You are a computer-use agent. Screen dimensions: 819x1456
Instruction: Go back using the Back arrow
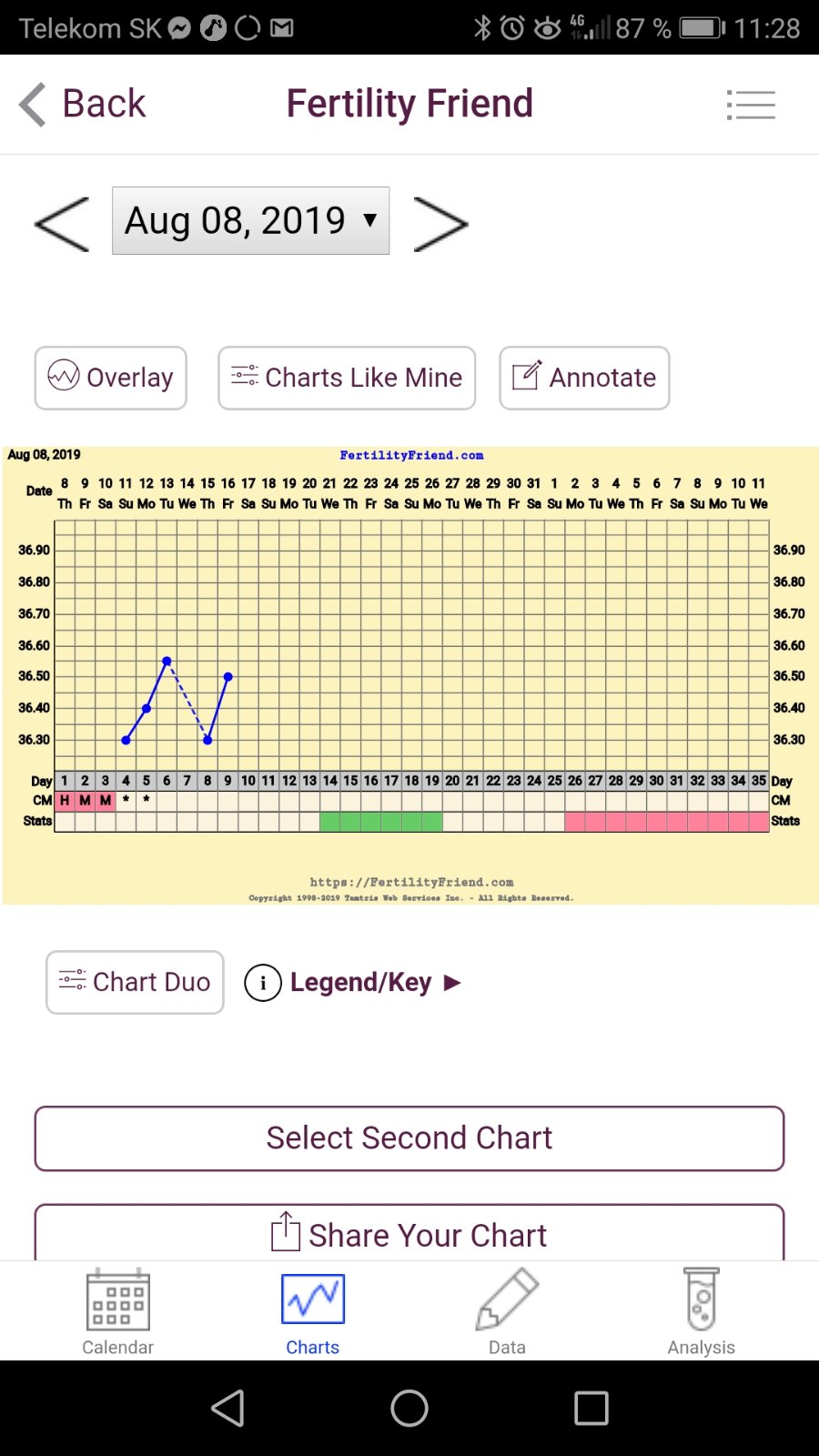point(82,104)
